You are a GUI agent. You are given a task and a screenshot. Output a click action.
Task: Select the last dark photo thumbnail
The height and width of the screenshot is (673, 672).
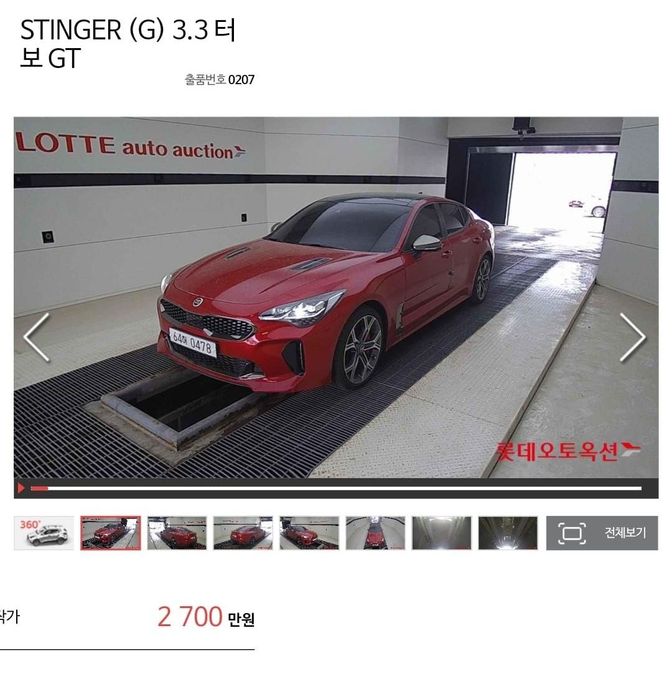(507, 533)
